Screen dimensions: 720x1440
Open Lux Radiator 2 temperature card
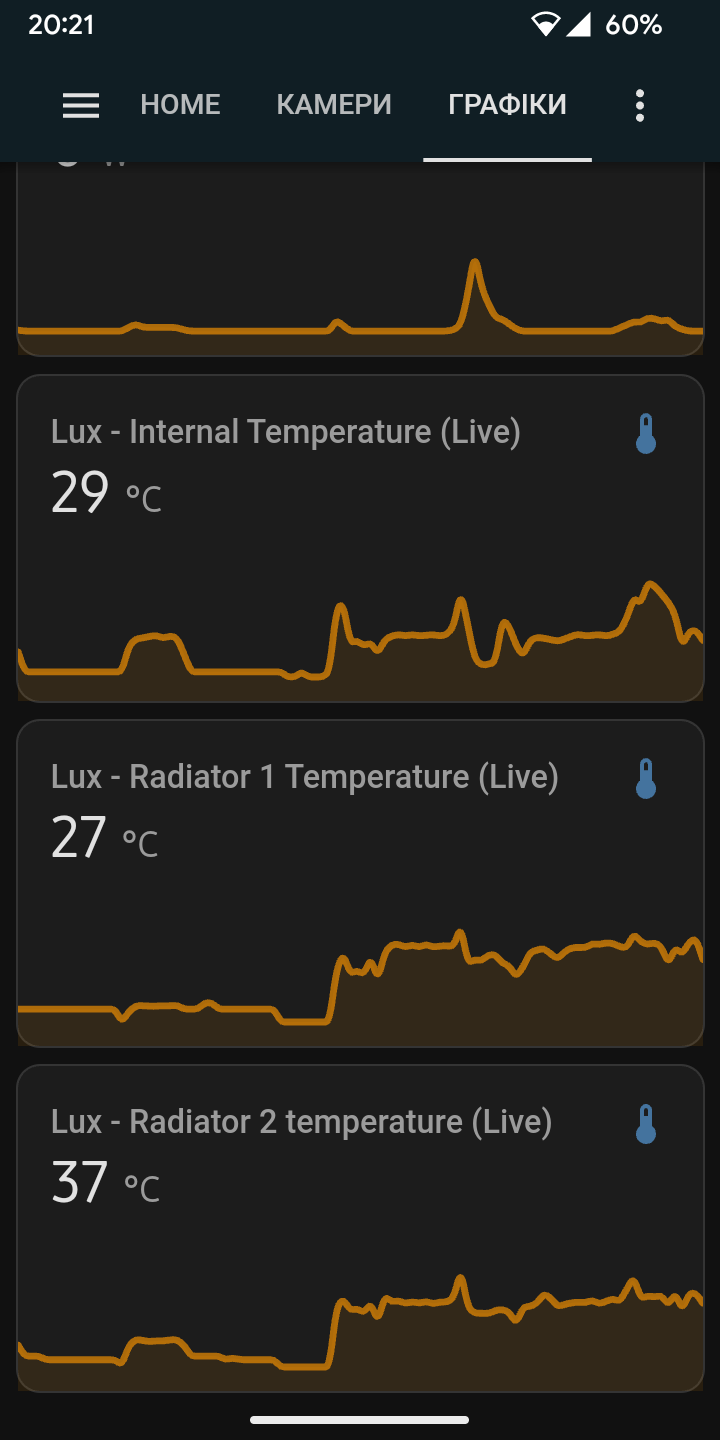tap(360, 1228)
